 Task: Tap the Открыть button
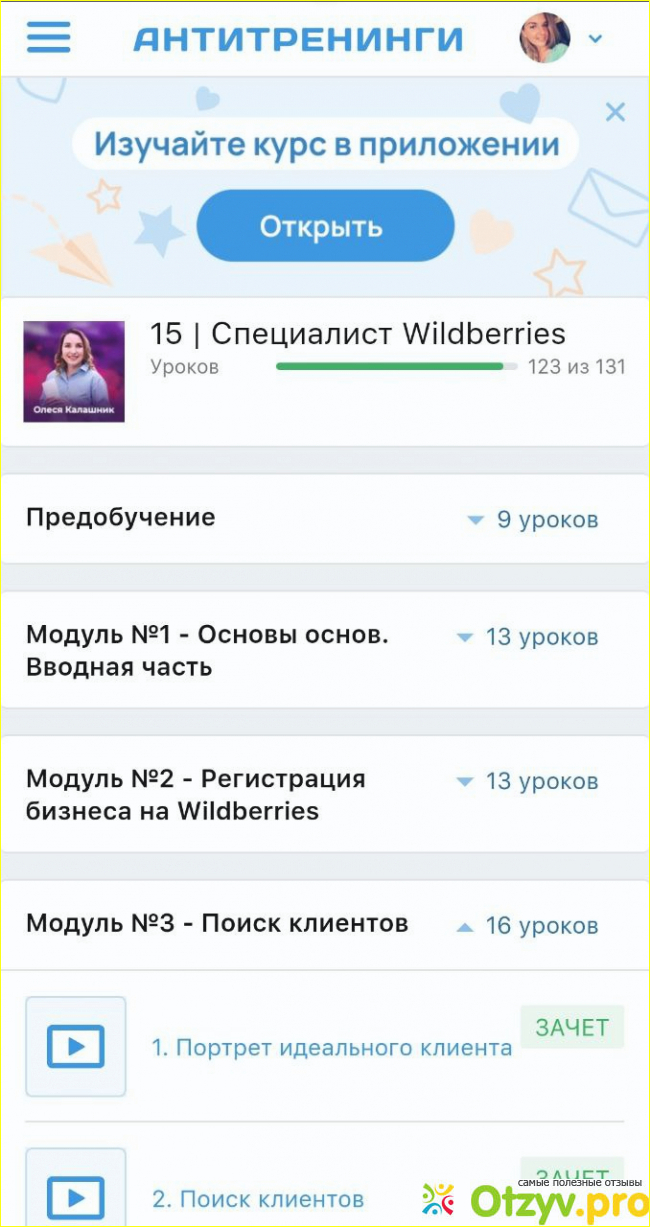[x=325, y=226]
